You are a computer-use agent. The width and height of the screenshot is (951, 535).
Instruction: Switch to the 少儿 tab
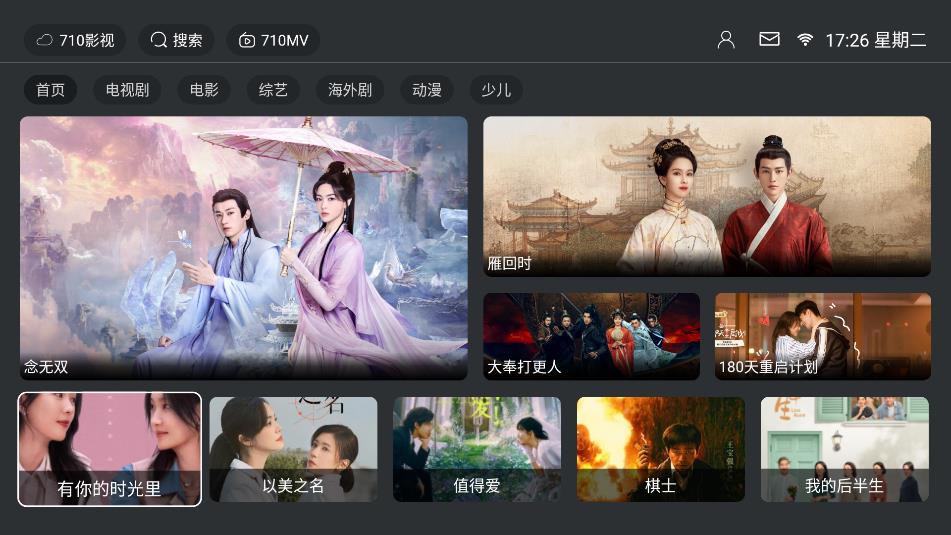pos(496,90)
